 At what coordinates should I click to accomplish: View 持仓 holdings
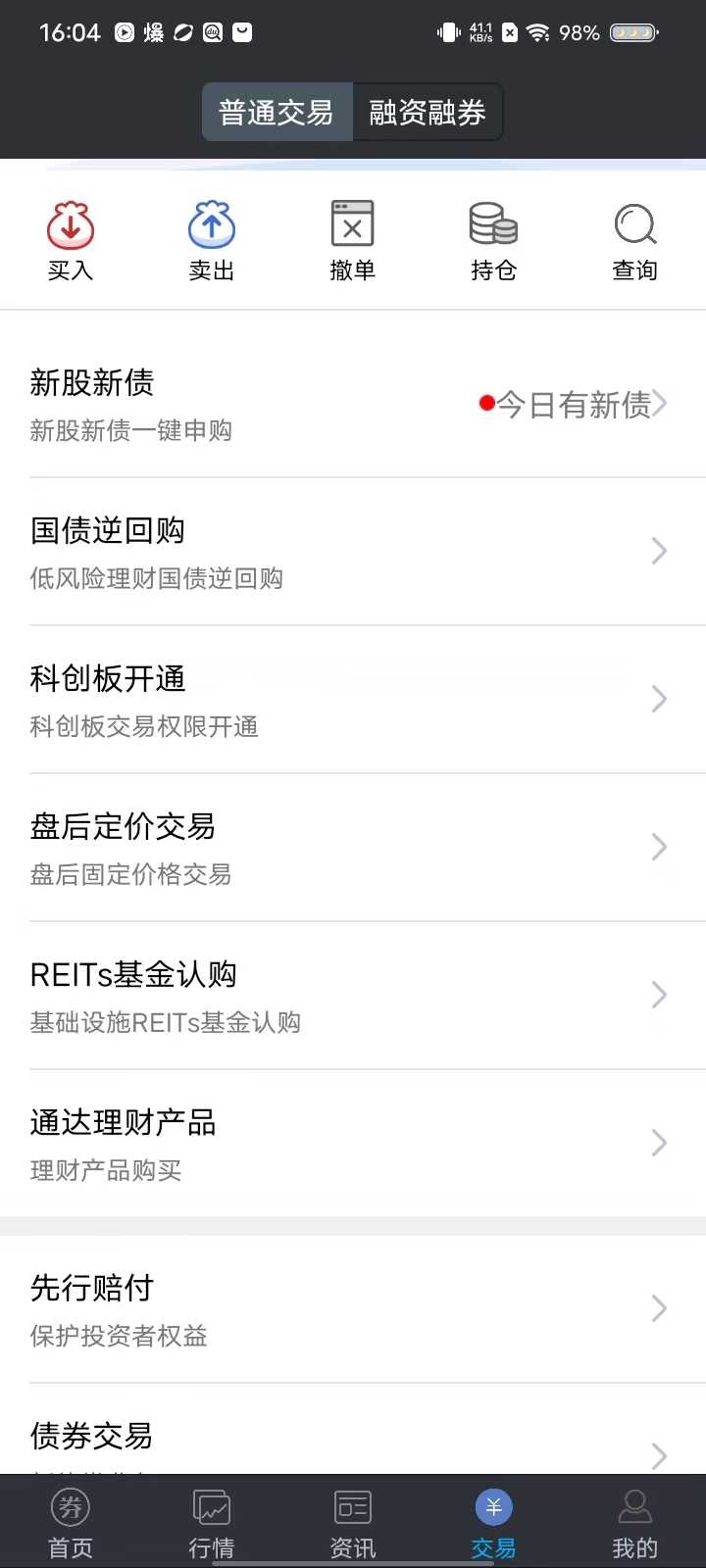coord(493,241)
